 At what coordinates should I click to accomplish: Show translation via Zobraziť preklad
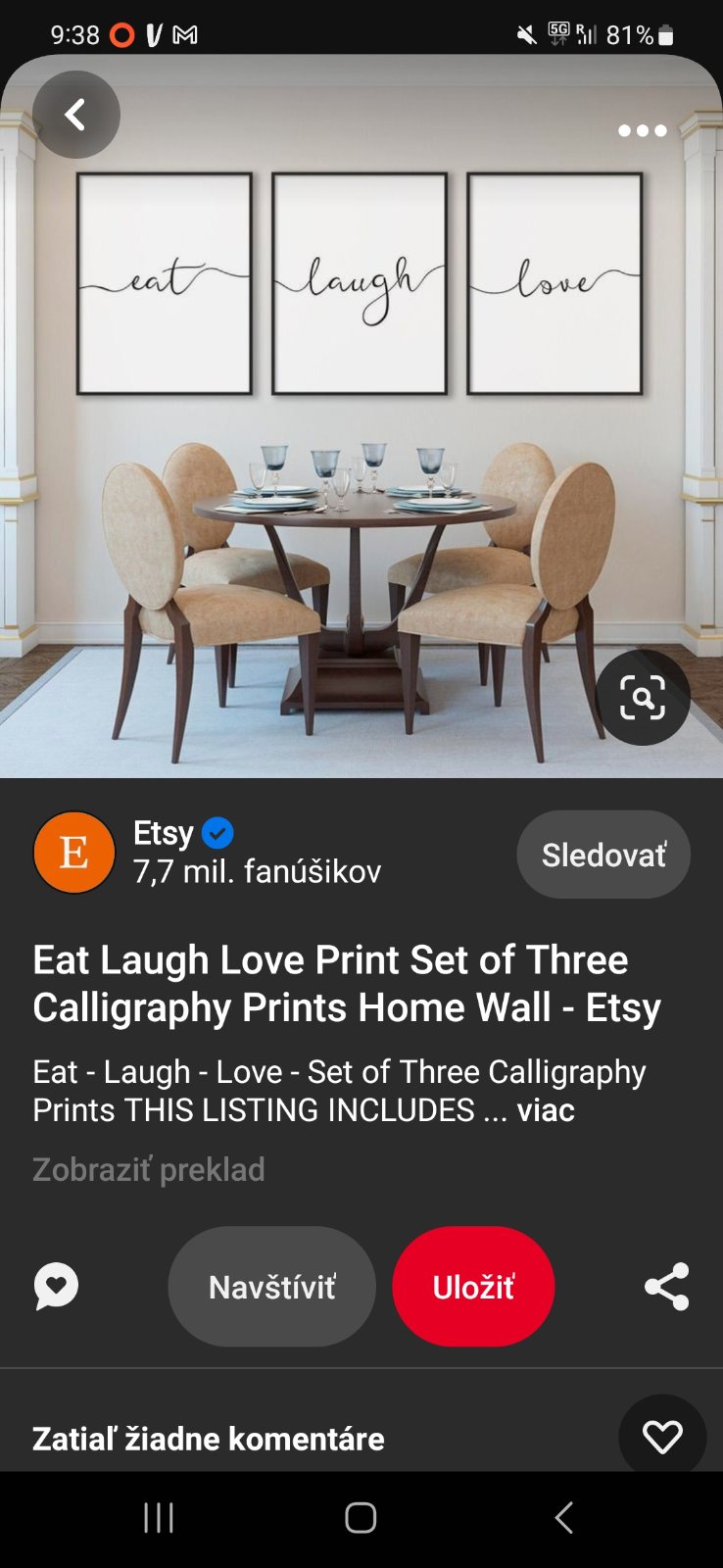point(149,1169)
